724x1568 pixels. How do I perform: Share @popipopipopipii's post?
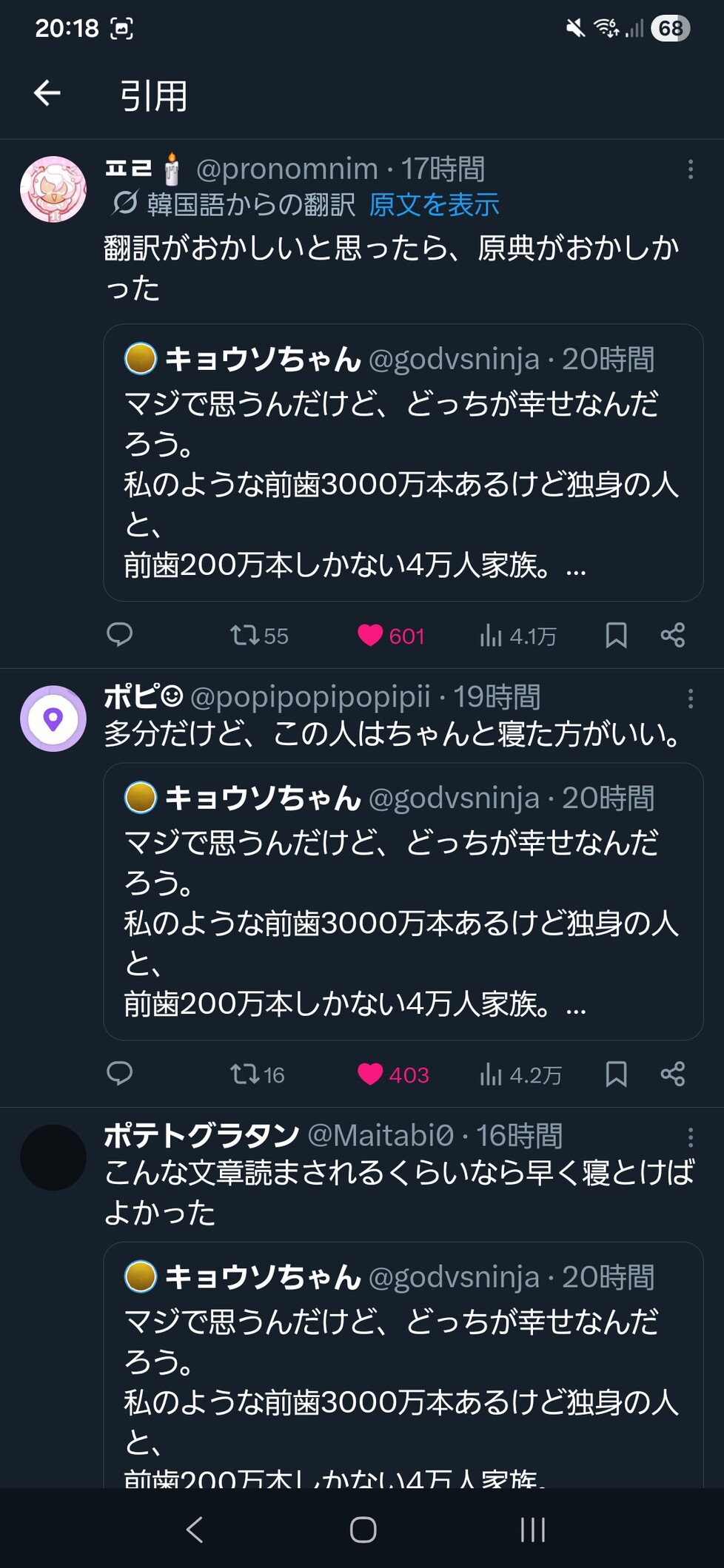tap(672, 1074)
